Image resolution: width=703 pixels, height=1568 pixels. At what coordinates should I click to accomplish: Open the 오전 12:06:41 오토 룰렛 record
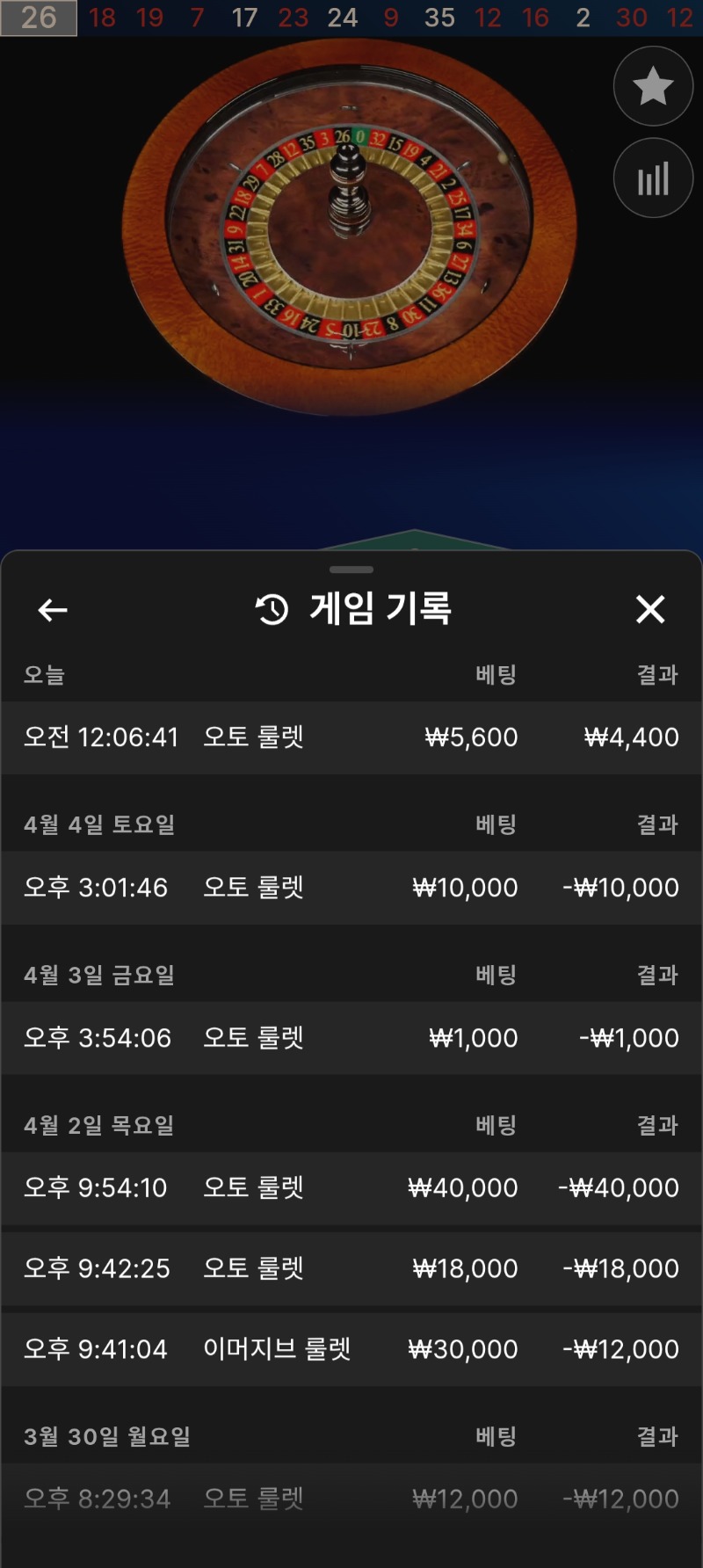click(x=351, y=737)
